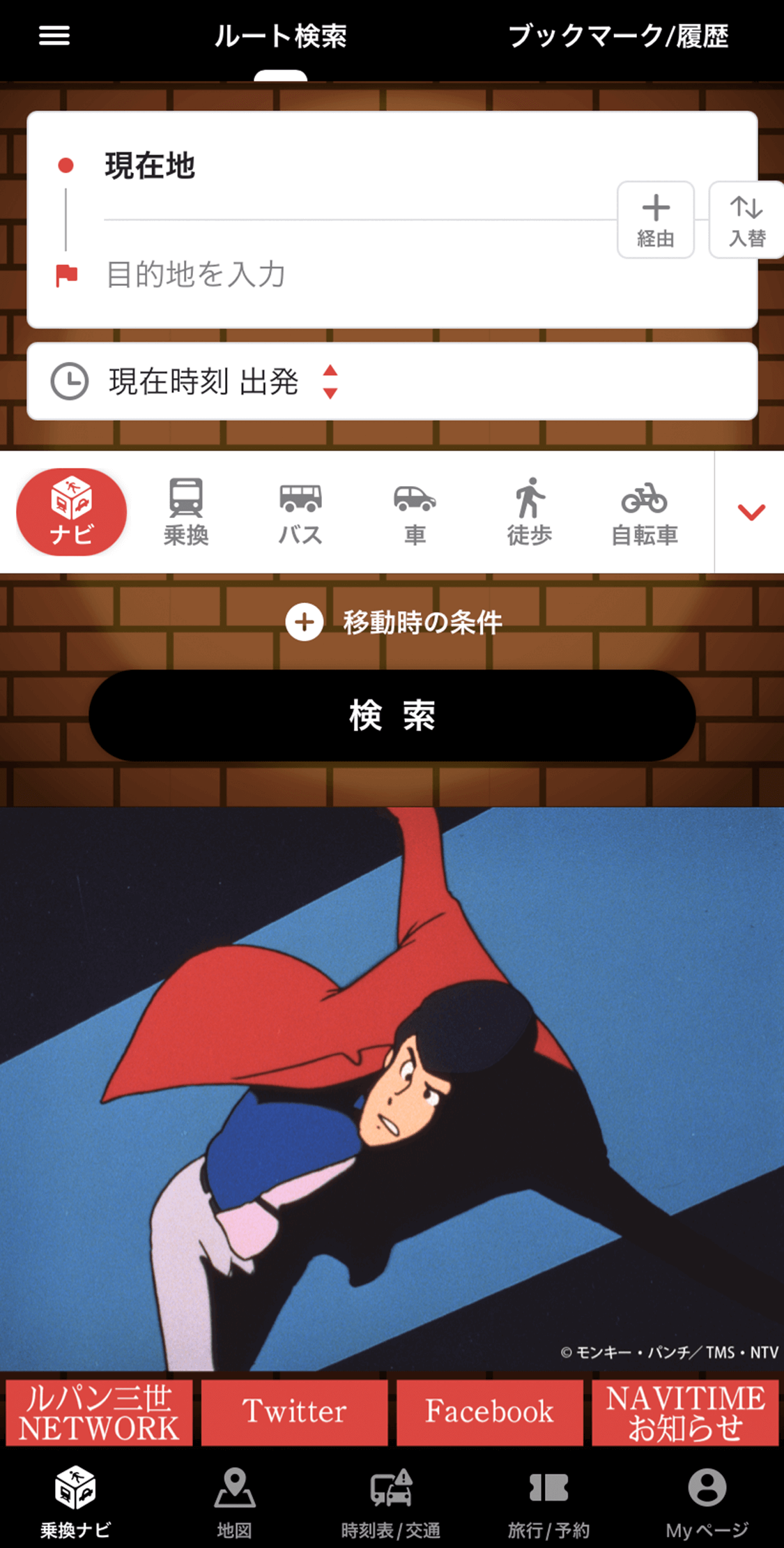
Task: Open the hamburger drawer menu
Action: (x=54, y=36)
